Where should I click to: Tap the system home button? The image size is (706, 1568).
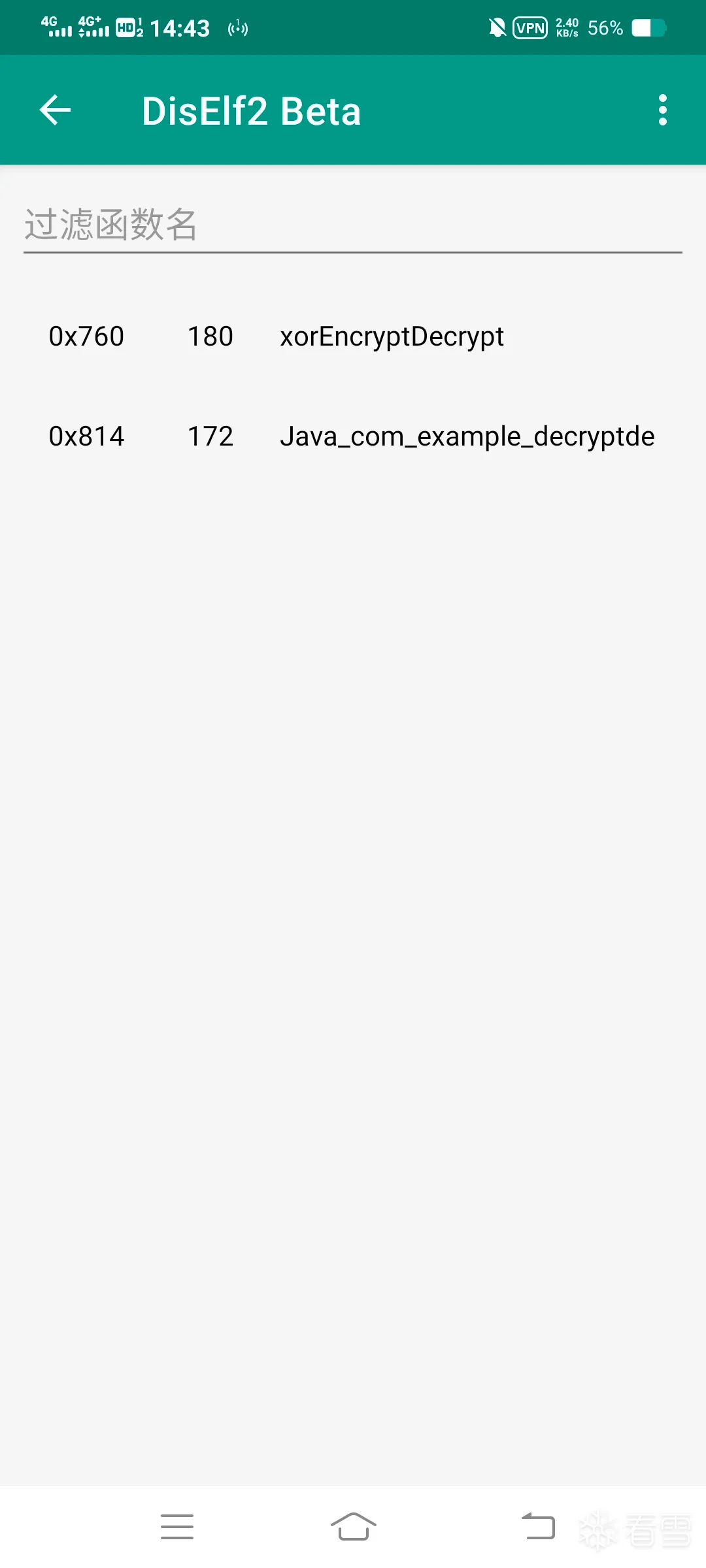click(353, 1527)
